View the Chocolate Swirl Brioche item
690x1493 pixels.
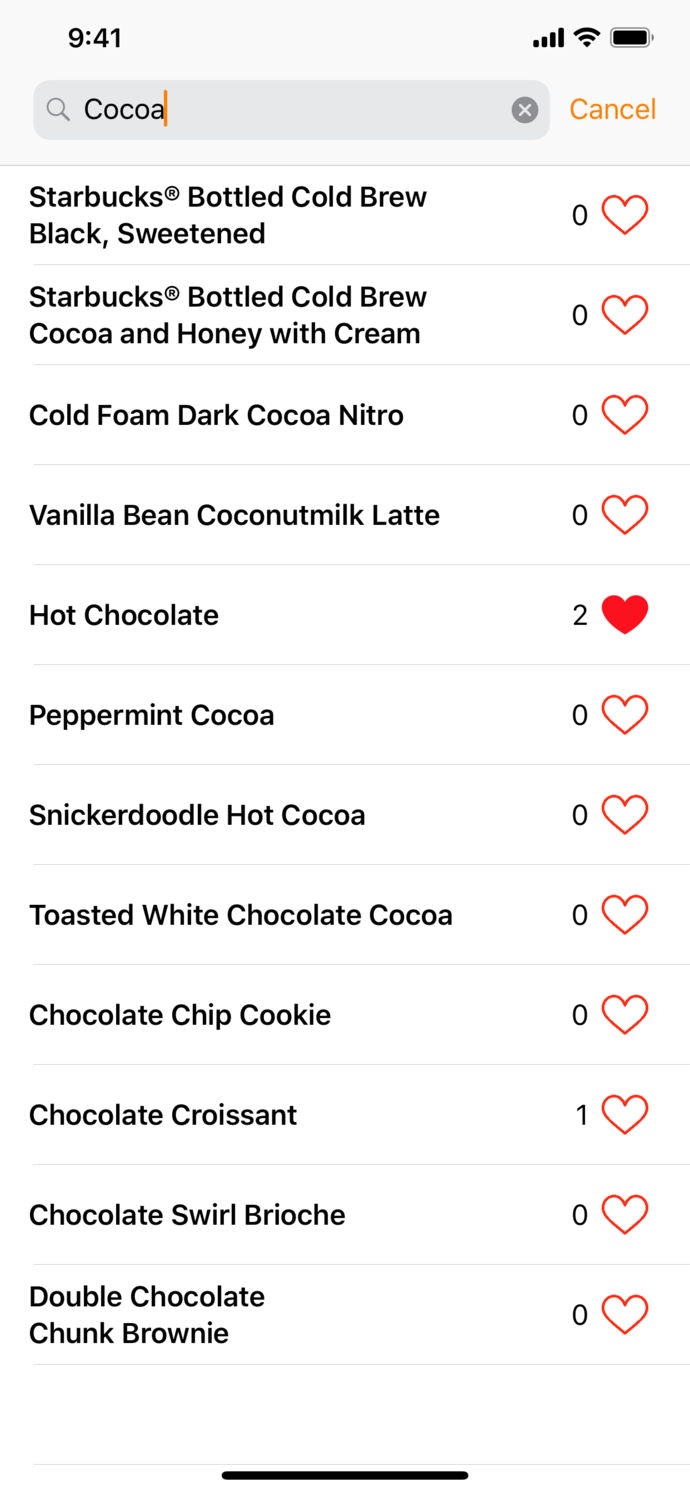click(x=187, y=1215)
